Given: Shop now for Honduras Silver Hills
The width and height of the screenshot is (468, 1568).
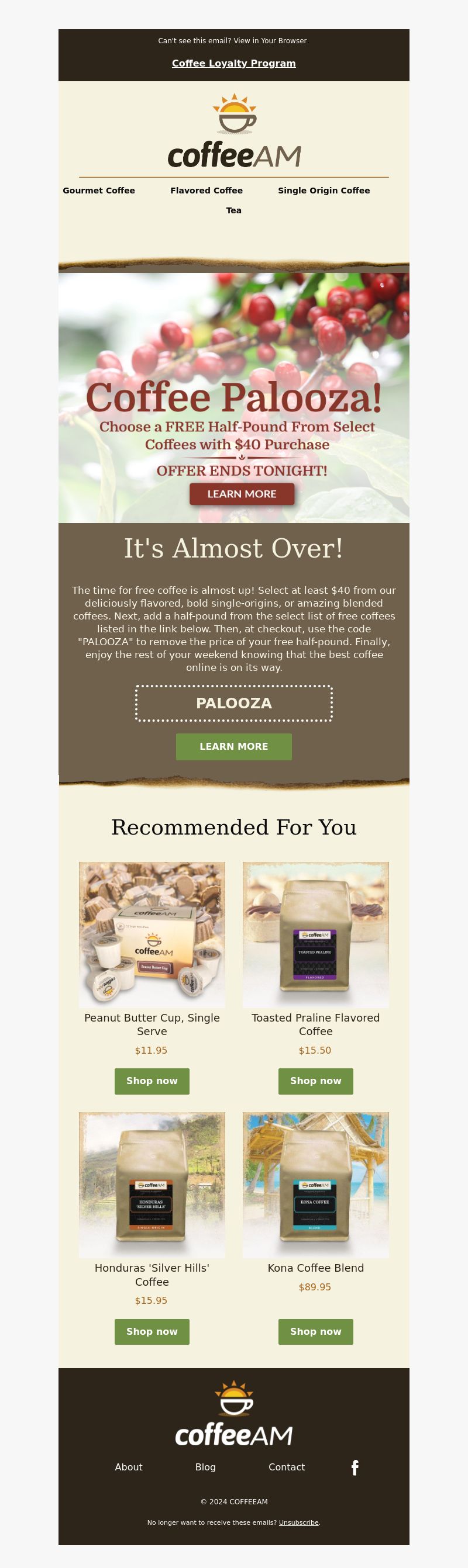Looking at the screenshot, I should tap(152, 1332).
